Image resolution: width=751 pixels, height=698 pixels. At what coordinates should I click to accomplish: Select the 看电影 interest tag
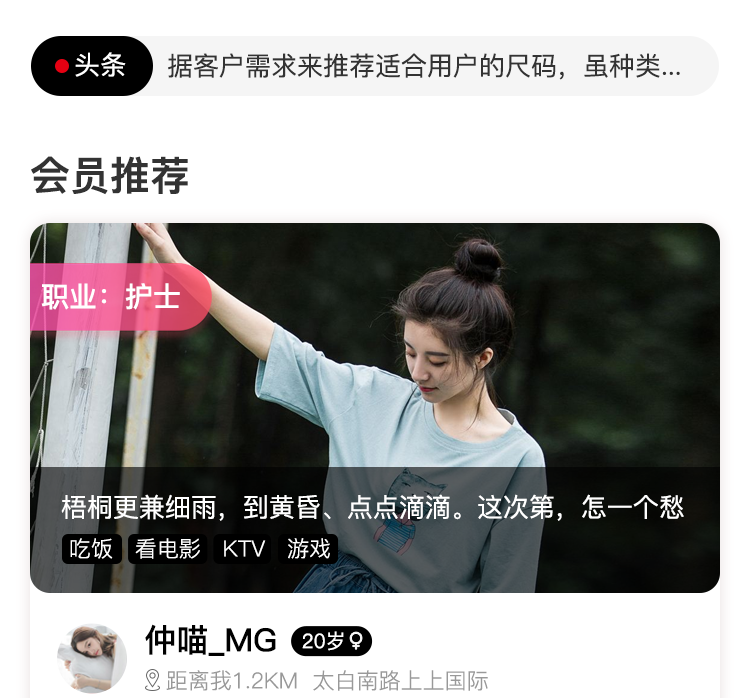(167, 549)
